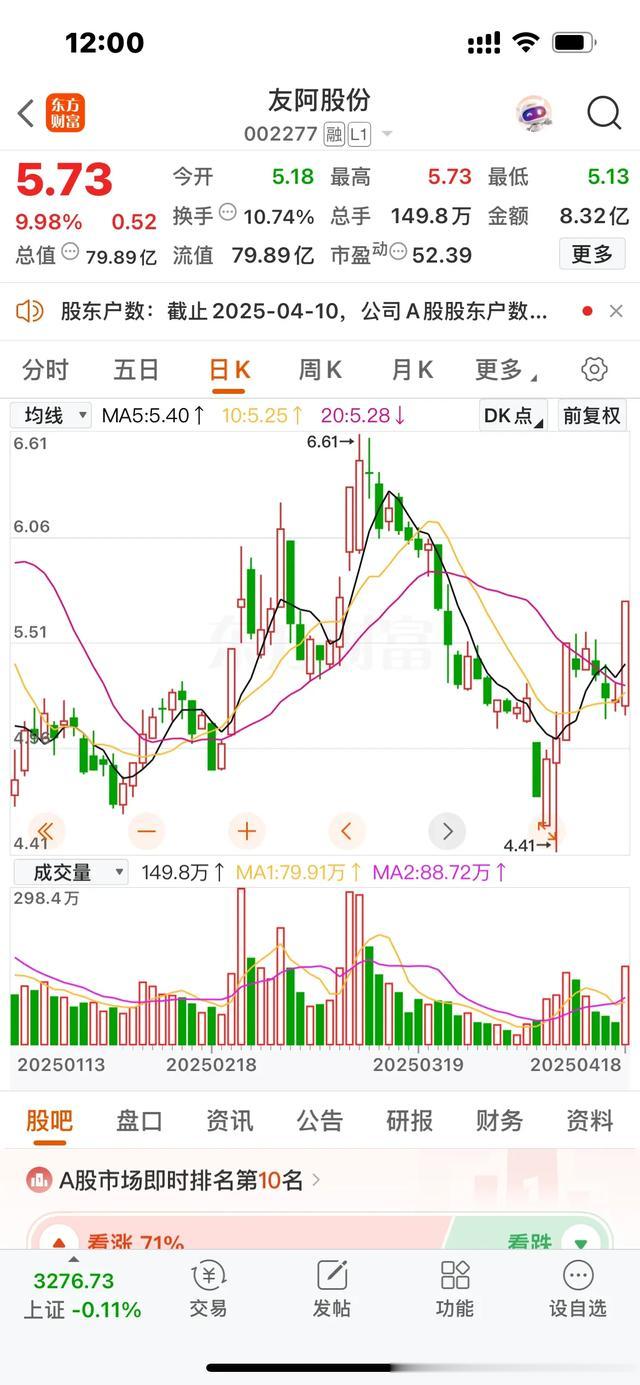Screen dimensions: 640x1385
Task: Zoom in chart with the plus button
Action: pos(247,831)
